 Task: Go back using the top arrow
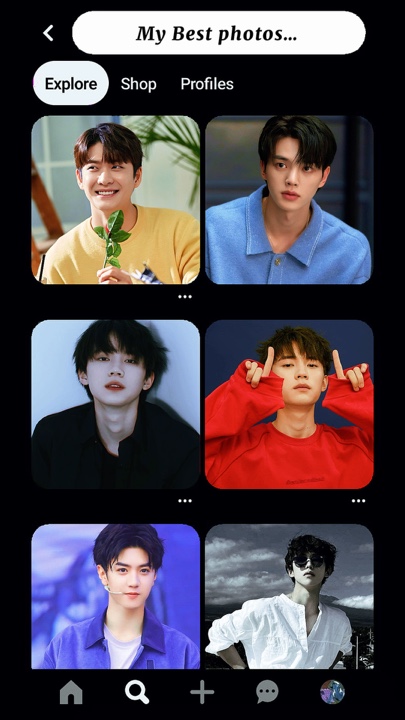(x=48, y=33)
